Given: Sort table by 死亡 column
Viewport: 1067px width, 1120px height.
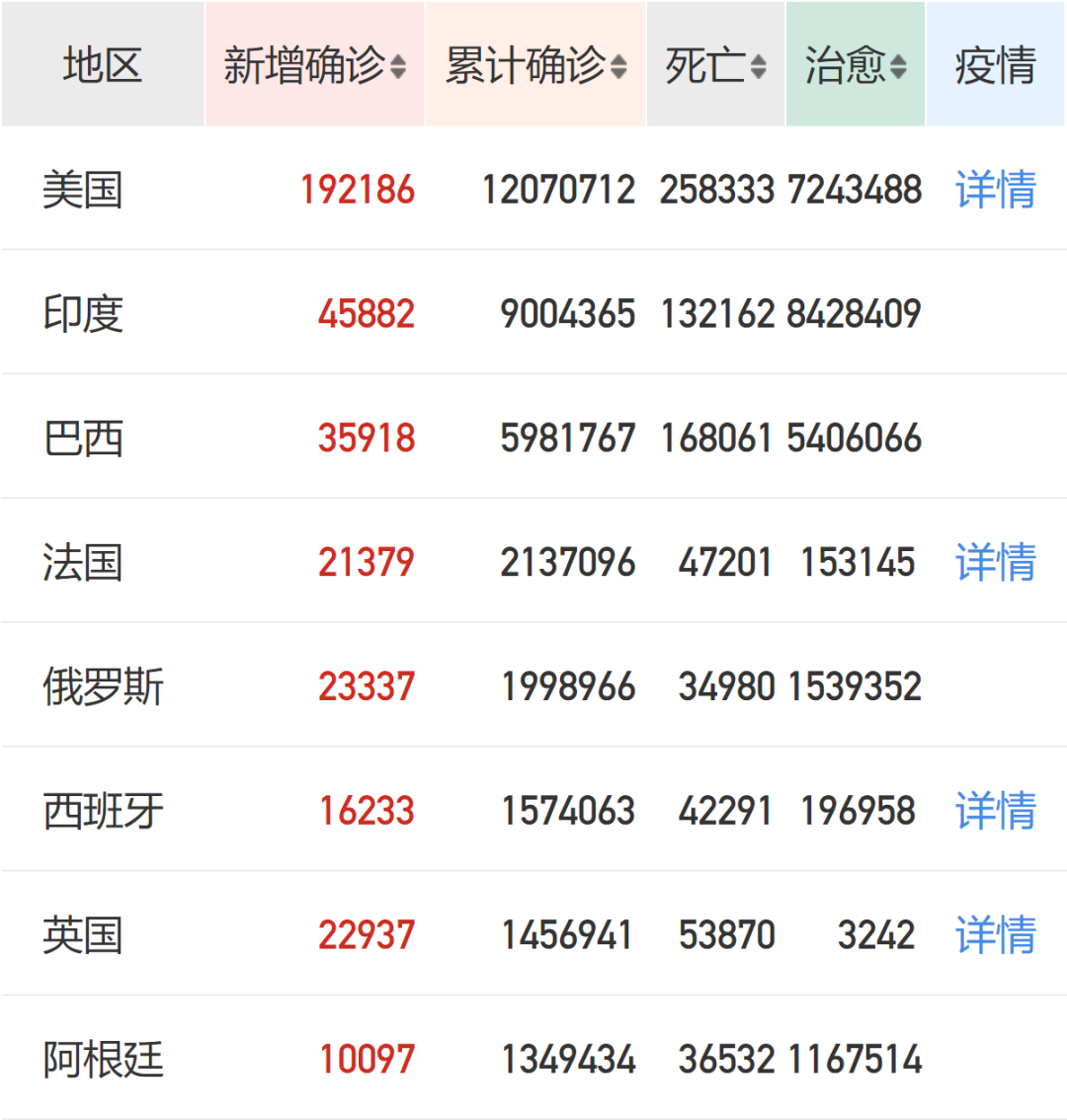Looking at the screenshot, I should (715, 65).
